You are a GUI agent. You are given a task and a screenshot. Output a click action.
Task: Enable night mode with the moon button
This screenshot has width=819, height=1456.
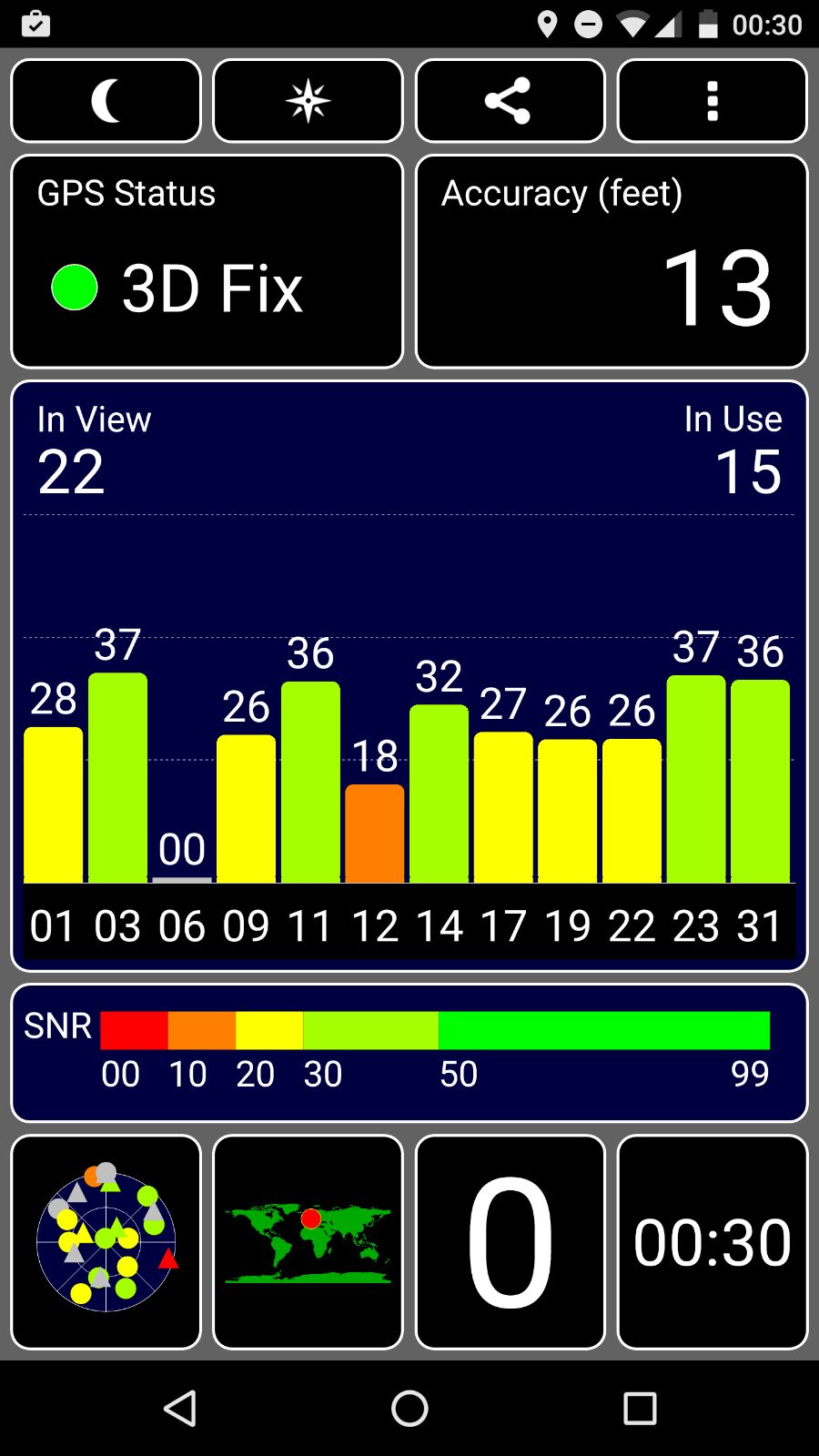coord(106,101)
